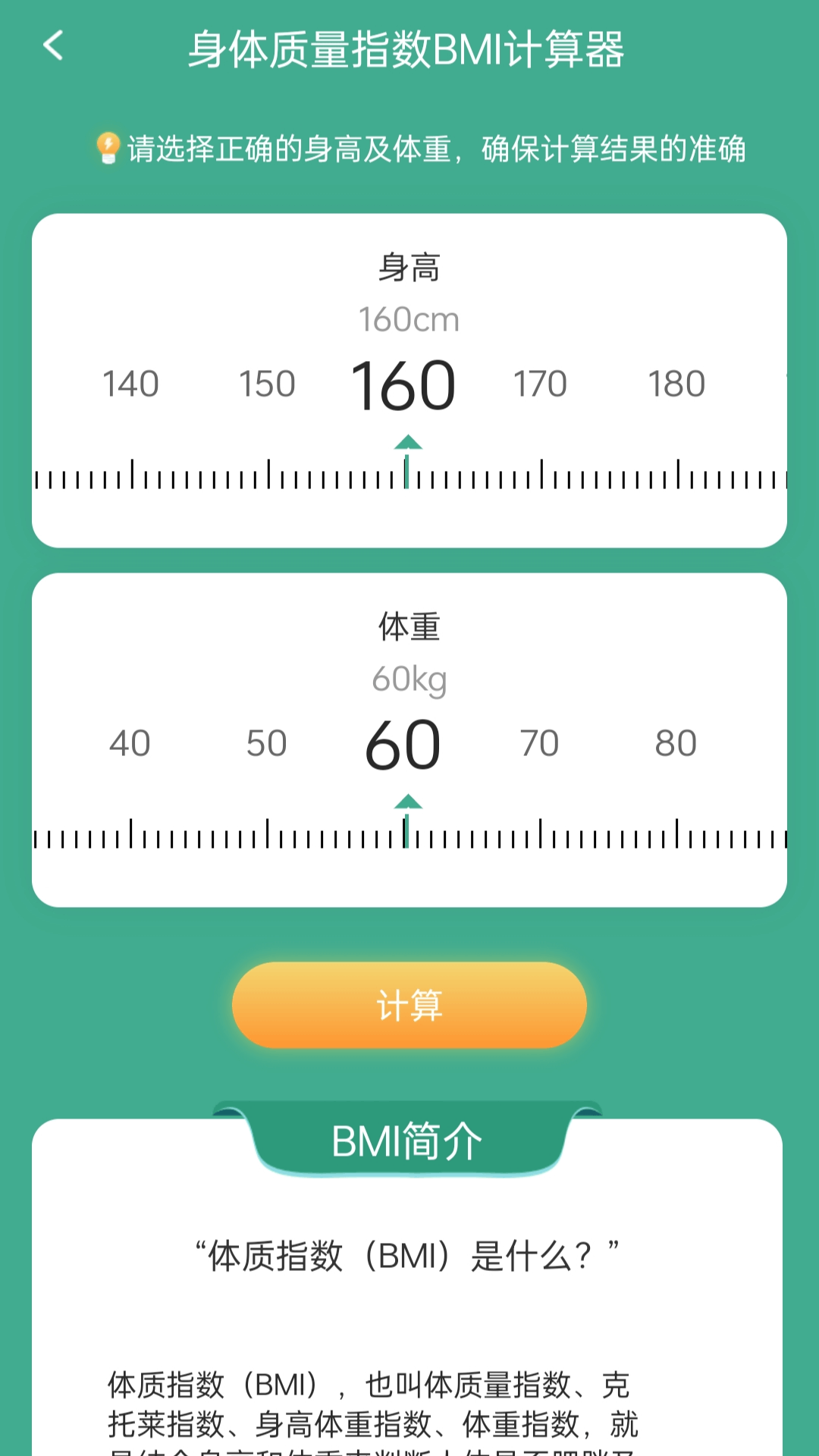Image resolution: width=819 pixels, height=1456 pixels.
Task: Click the 身高 height card header
Action: pos(408,269)
